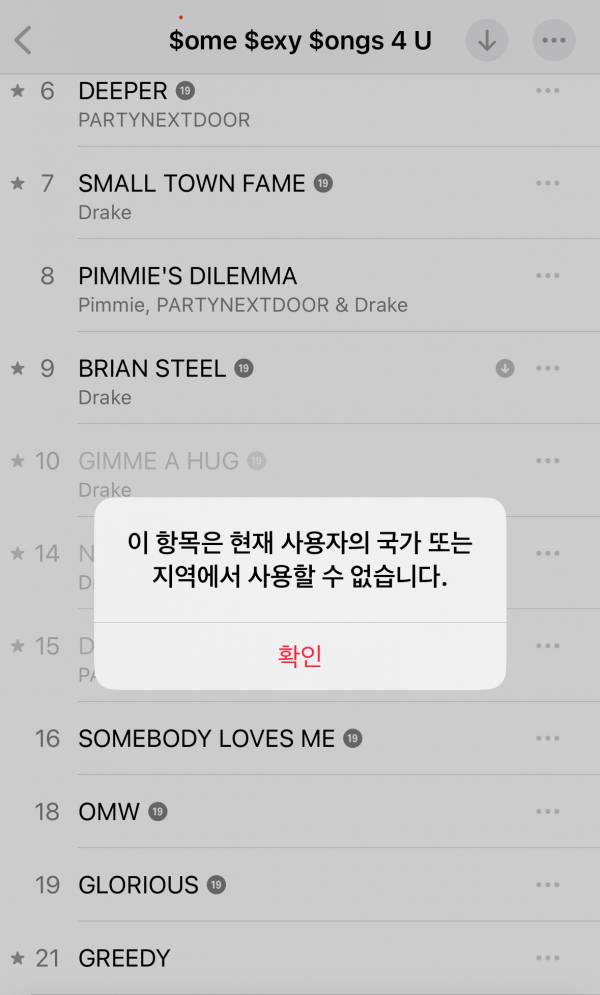The height and width of the screenshot is (995, 600).
Task: Play the song GREEDY
Action: (124, 958)
